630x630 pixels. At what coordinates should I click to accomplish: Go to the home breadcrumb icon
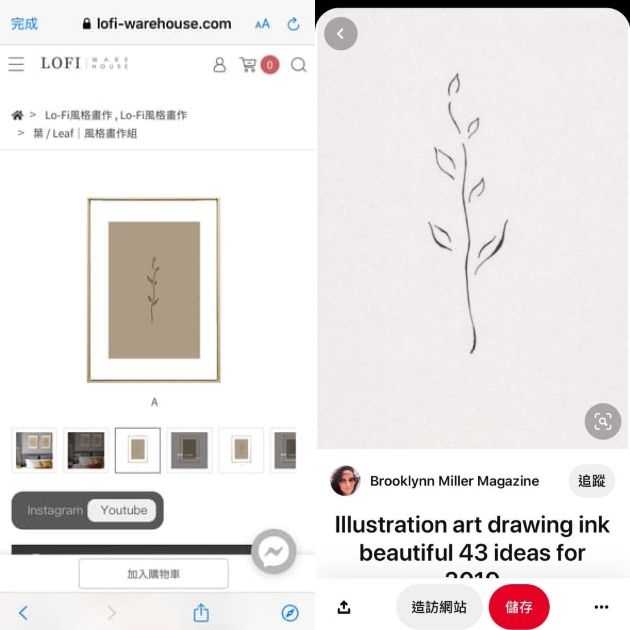17,115
